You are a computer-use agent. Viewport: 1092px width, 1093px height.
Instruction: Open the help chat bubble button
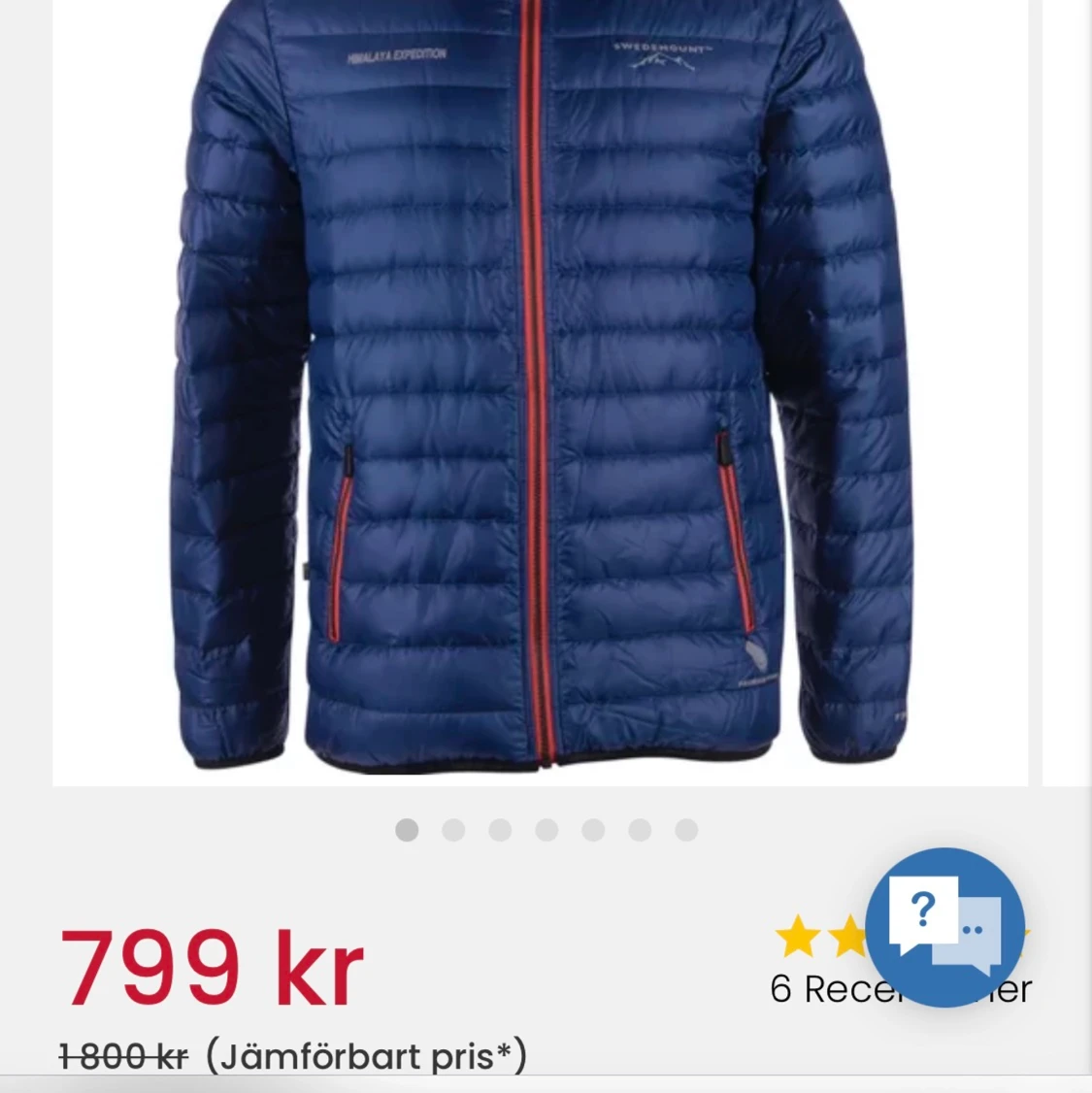point(943,926)
